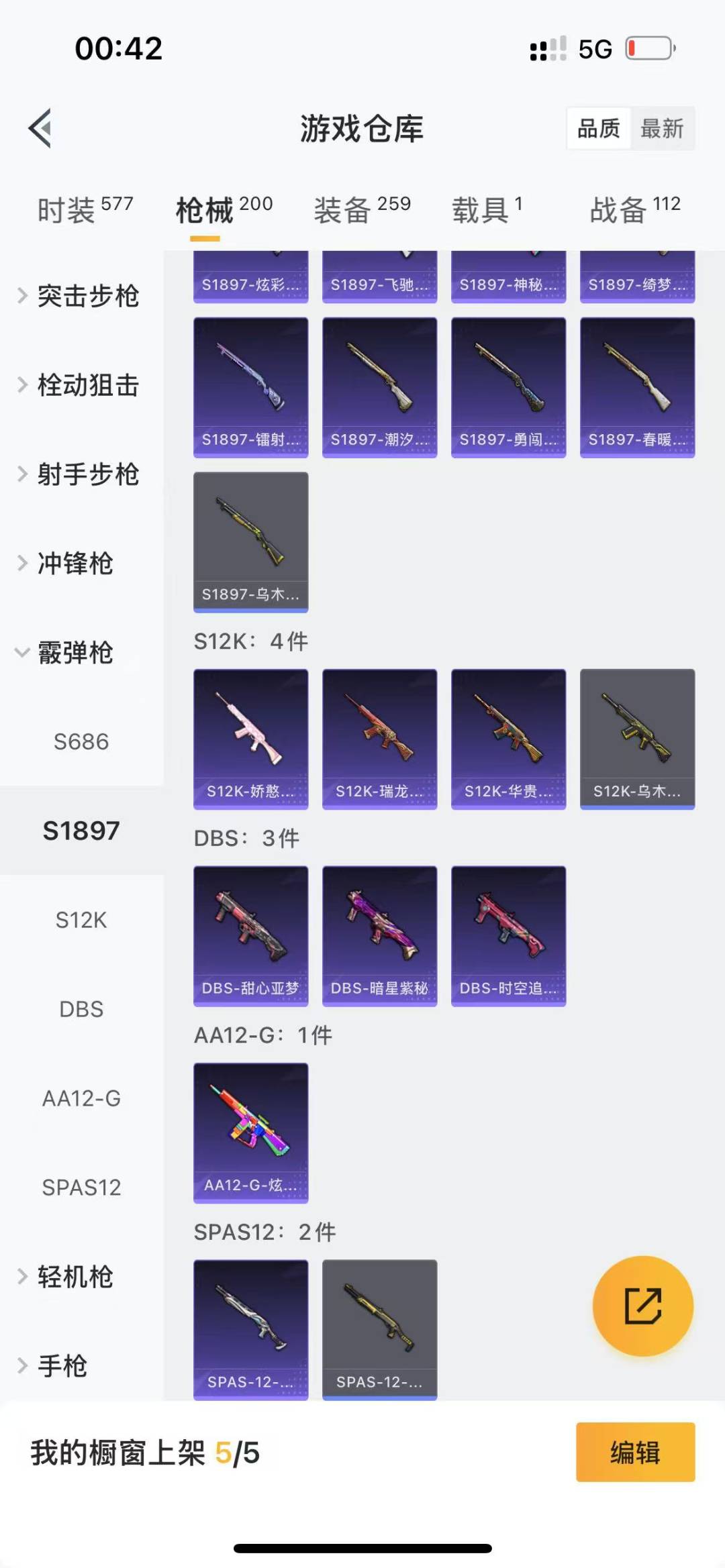Open the S1897-乌木 skin card
Screen dimensions: 725x1568
coord(250,541)
